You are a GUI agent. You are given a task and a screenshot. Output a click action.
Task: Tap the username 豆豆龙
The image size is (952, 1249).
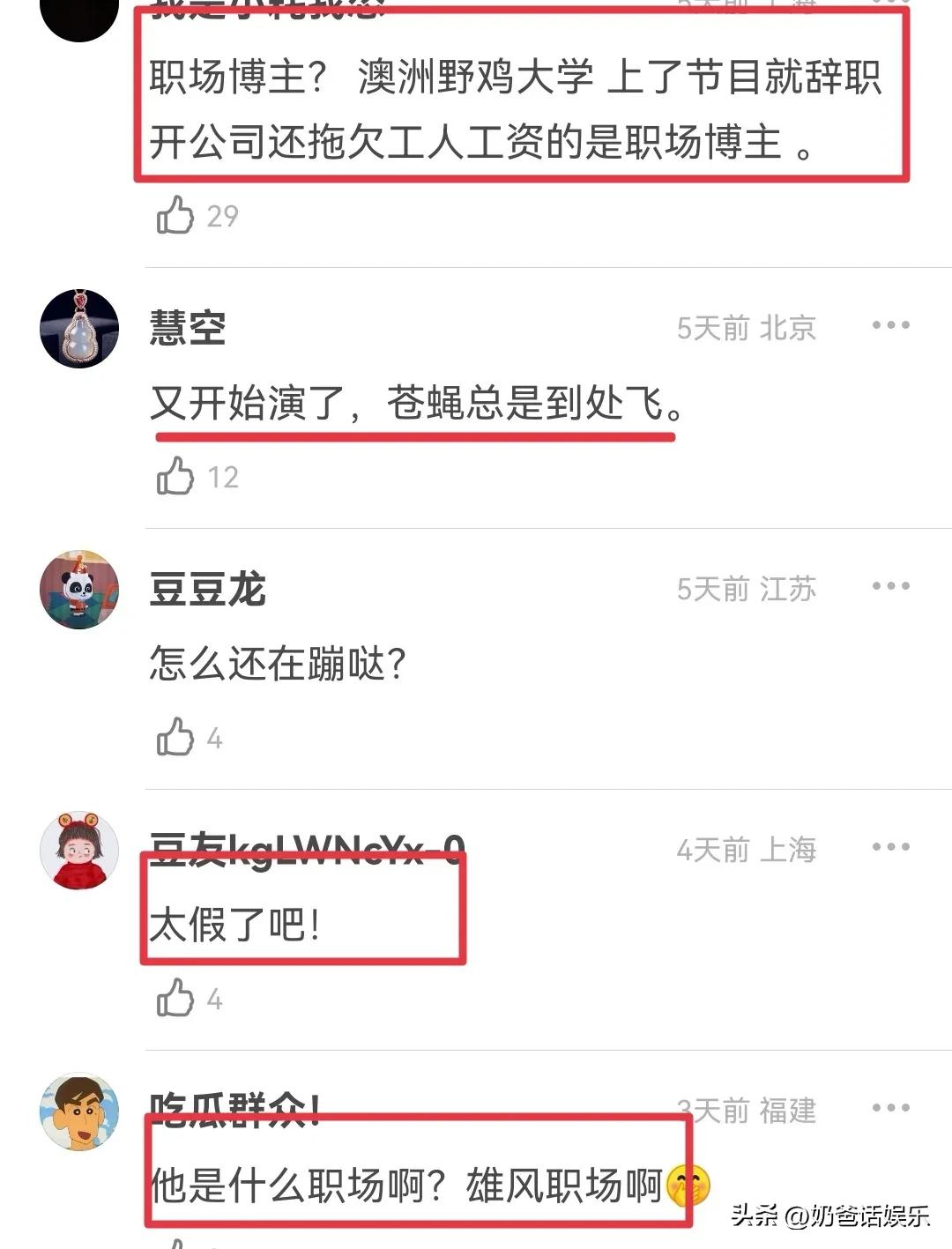207,589
